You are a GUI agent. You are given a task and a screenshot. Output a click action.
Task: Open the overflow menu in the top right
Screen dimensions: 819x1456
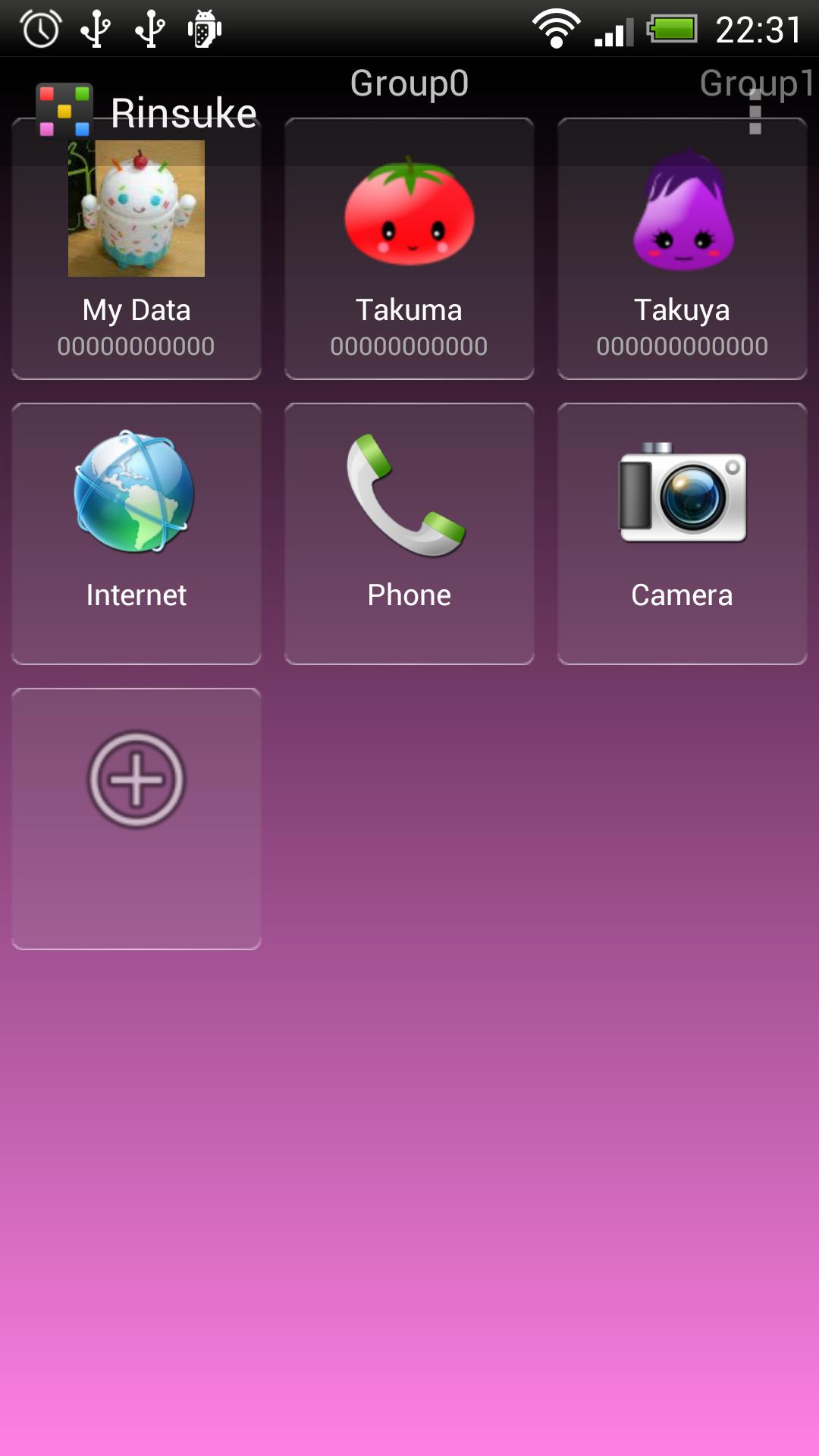tap(755, 114)
